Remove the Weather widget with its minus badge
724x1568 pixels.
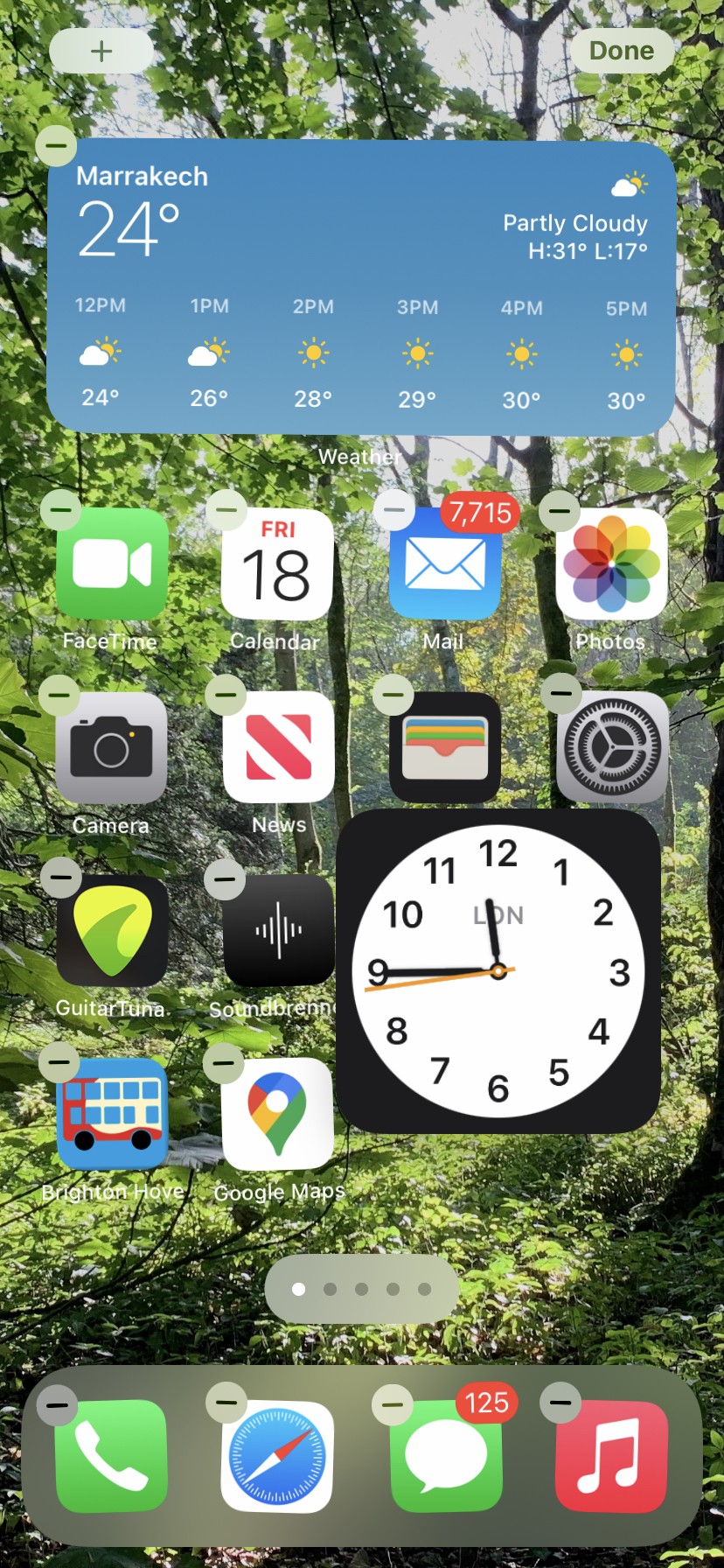(57, 145)
